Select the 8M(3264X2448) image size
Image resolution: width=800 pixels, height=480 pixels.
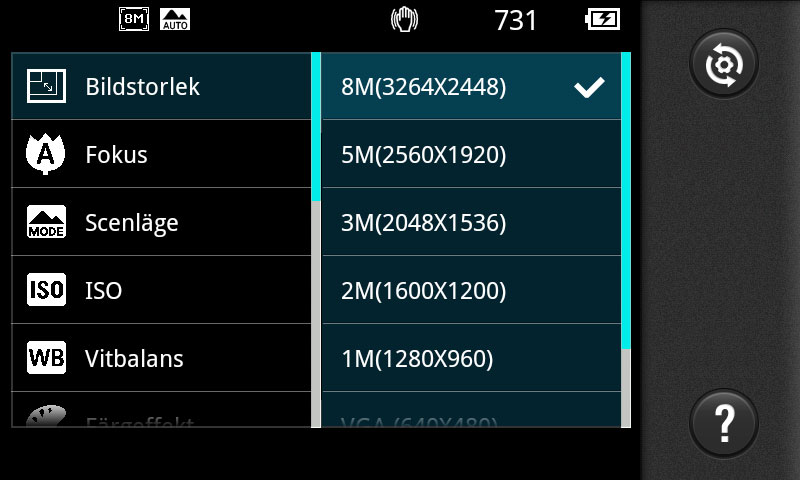(x=470, y=87)
